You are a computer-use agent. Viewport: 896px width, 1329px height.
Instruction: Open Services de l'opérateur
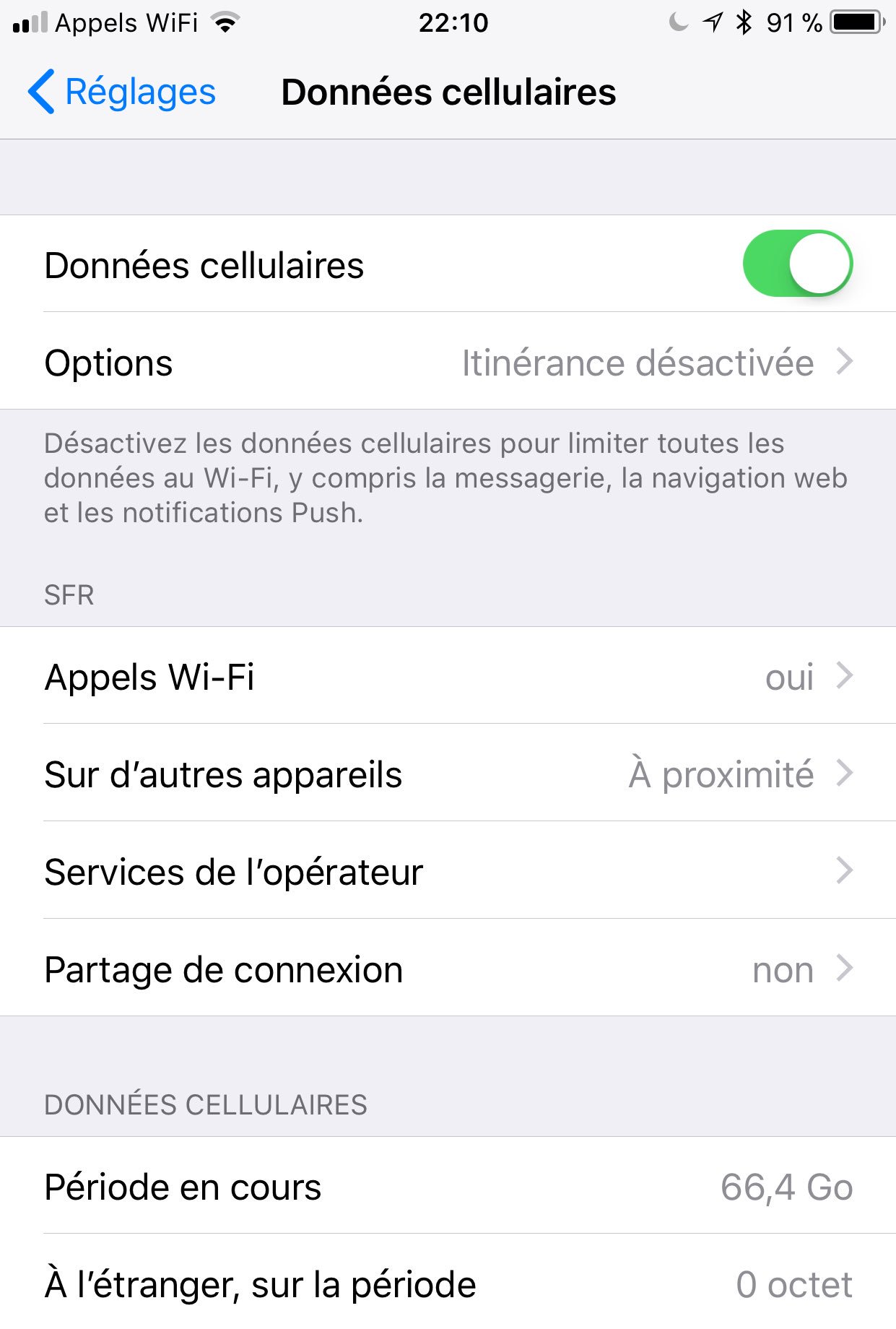pyautogui.click(x=448, y=872)
